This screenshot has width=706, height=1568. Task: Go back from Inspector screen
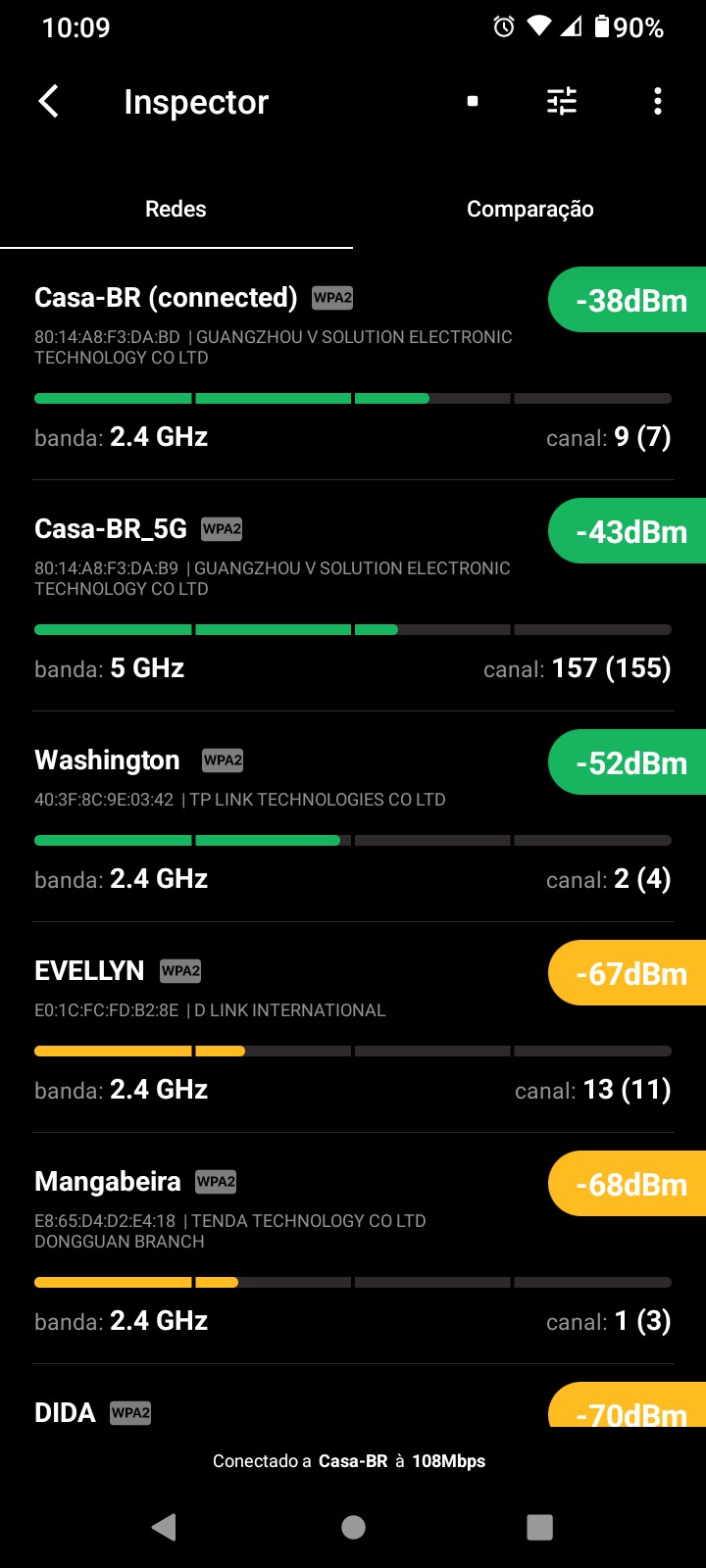(48, 101)
